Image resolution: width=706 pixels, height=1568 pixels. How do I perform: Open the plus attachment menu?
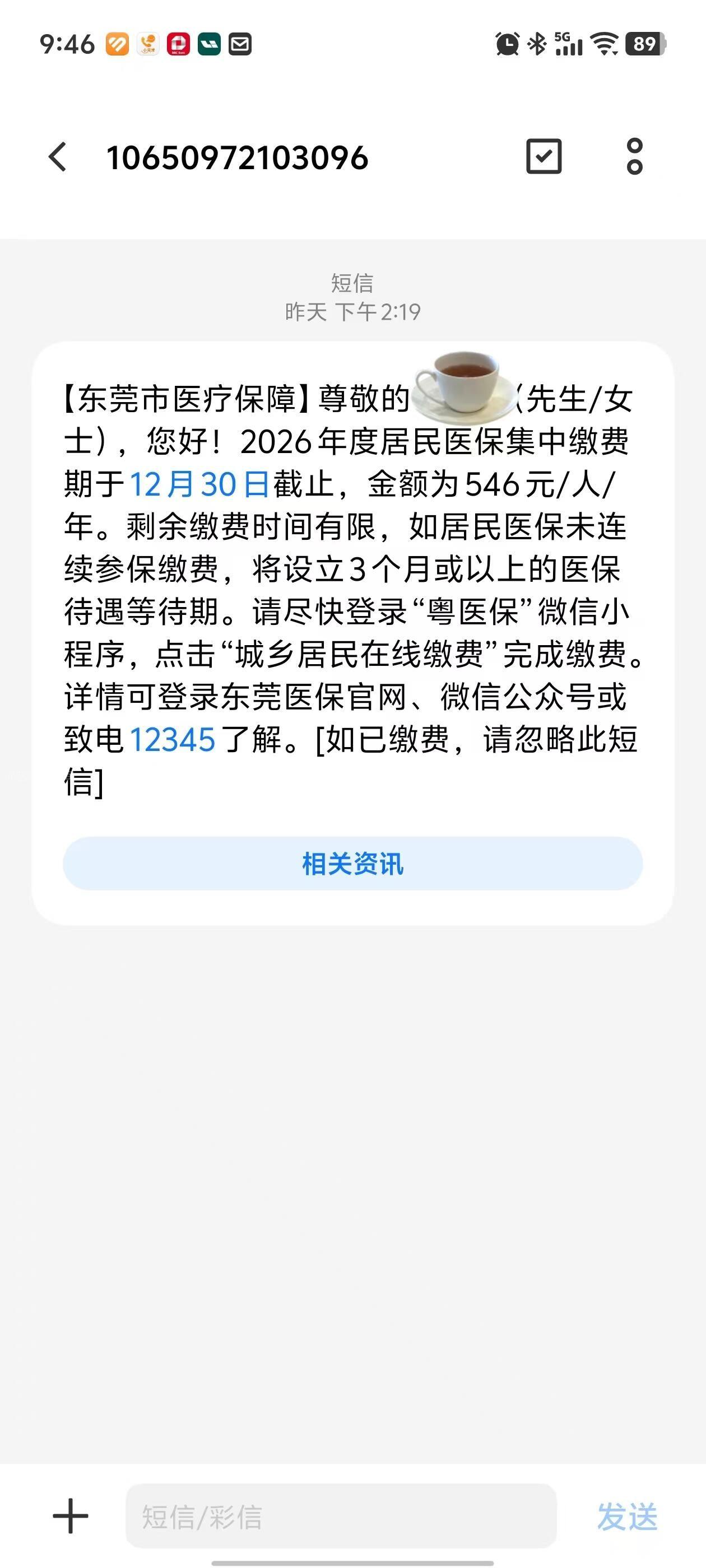(x=71, y=1516)
